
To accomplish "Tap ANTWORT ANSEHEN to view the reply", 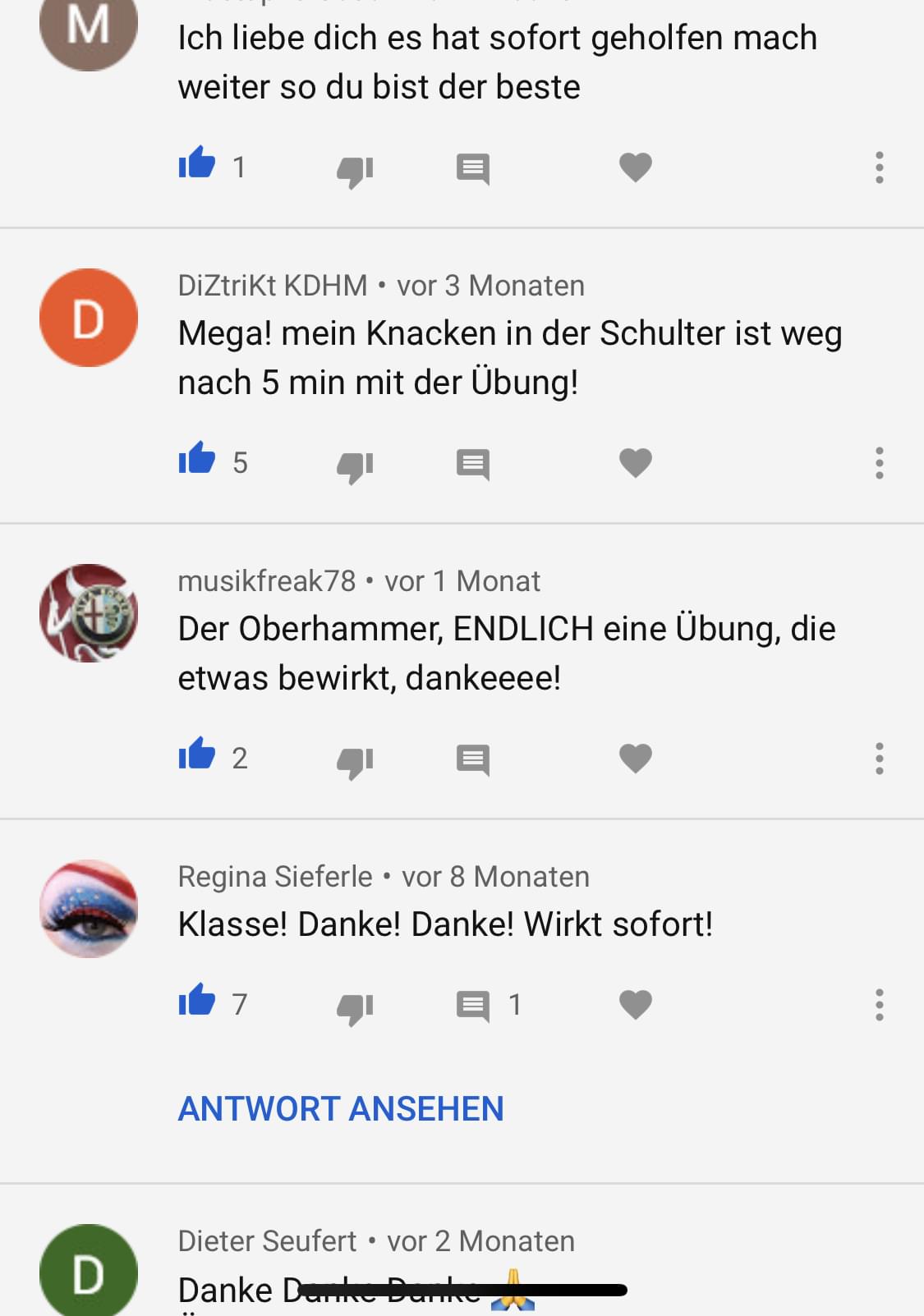I will (341, 1109).
